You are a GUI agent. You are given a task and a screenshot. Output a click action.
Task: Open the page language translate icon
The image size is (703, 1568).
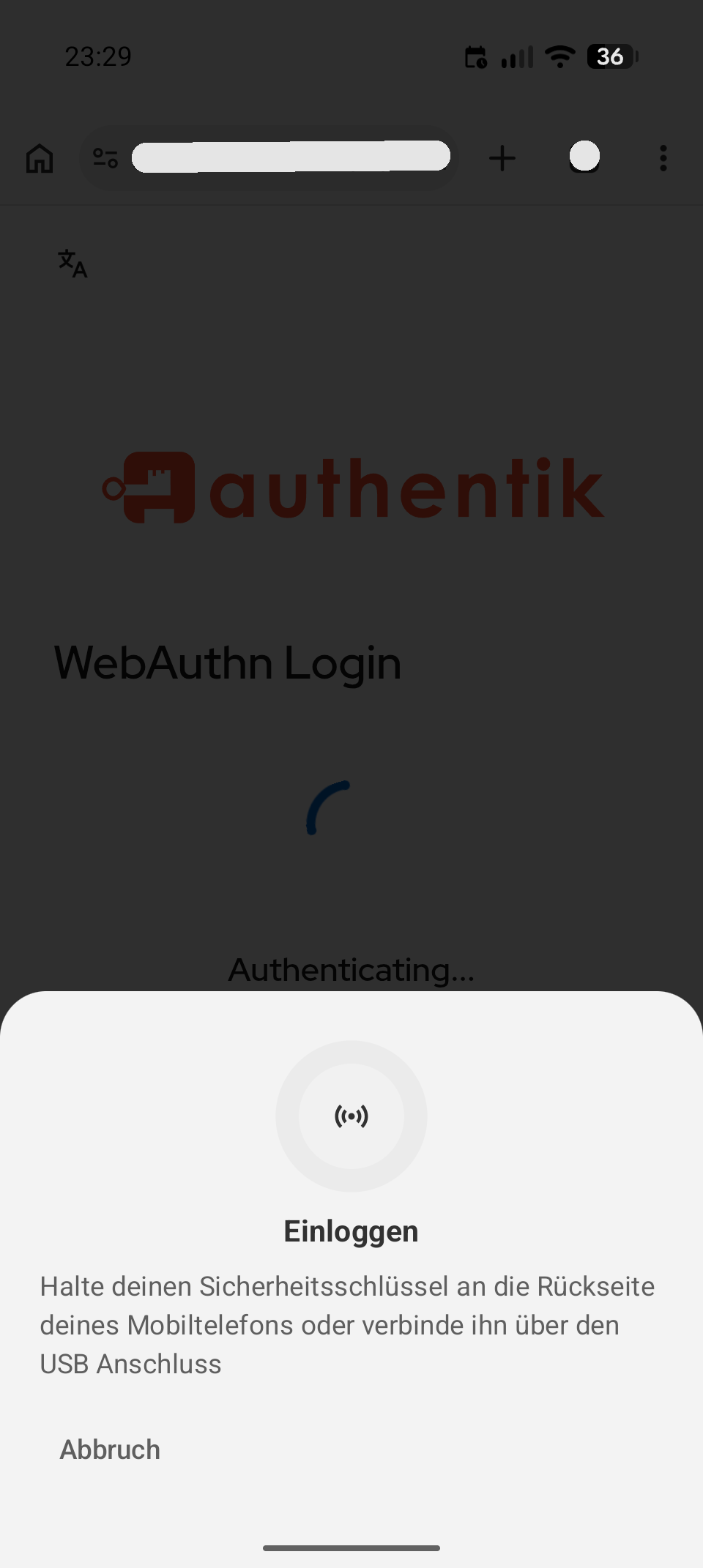72,264
